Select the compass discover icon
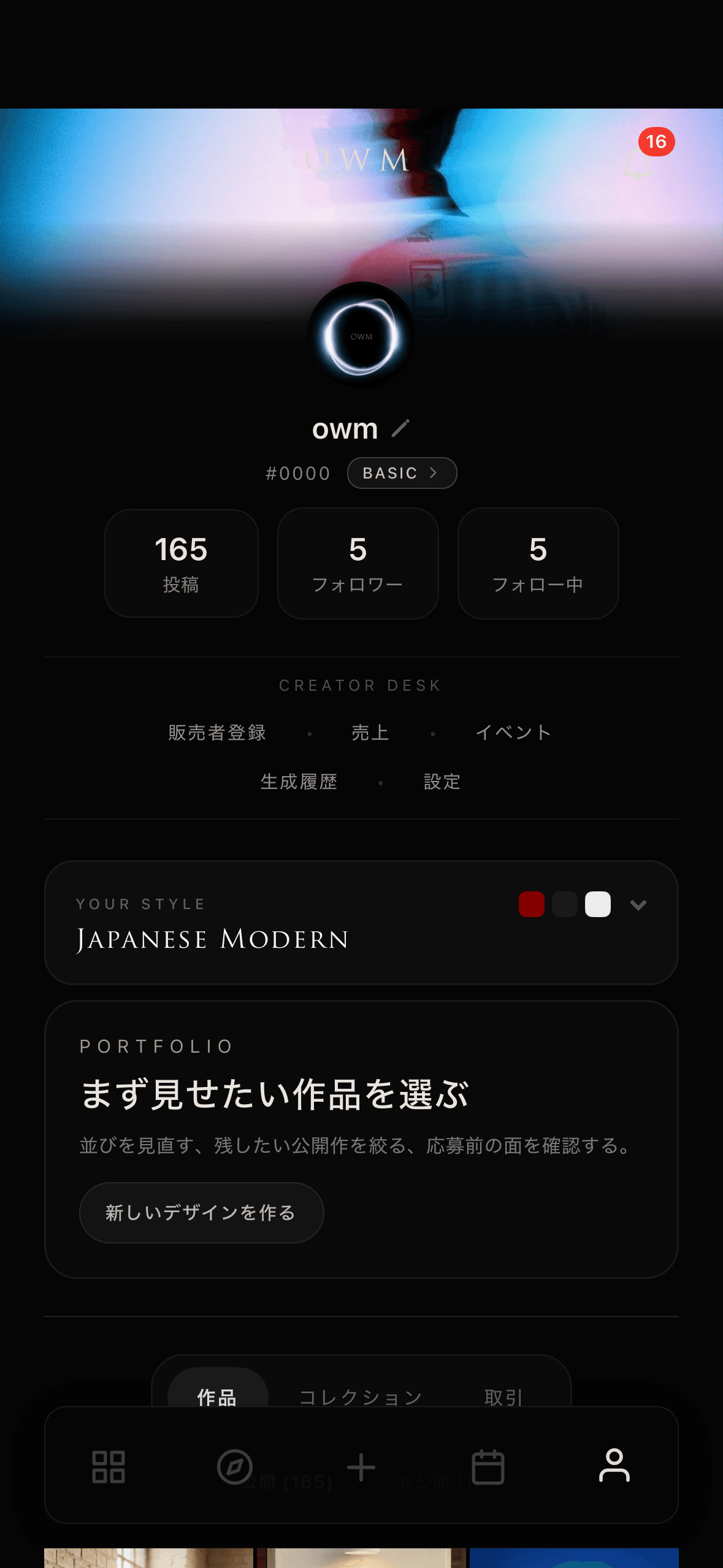 coord(235,1467)
